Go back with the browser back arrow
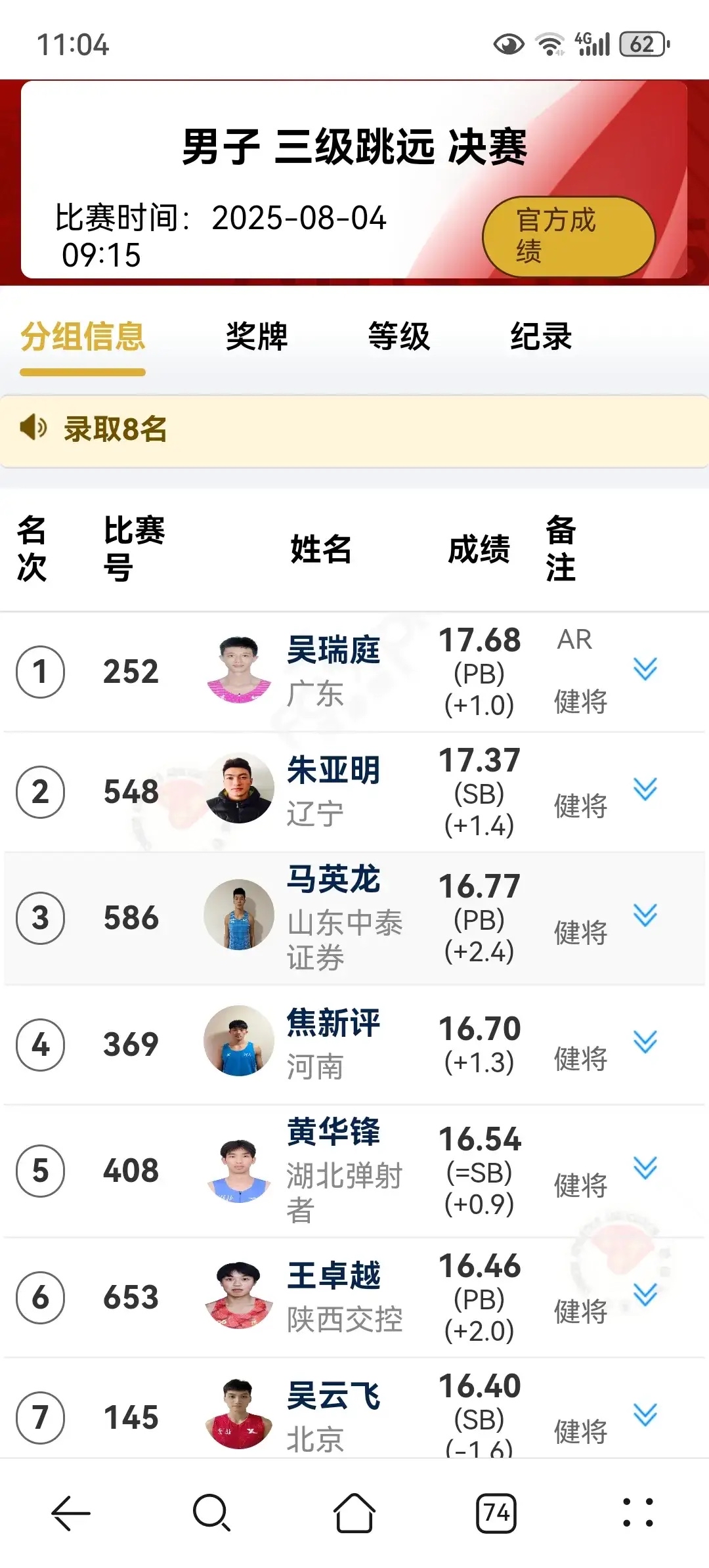This screenshot has width=709, height=1568. click(71, 1513)
